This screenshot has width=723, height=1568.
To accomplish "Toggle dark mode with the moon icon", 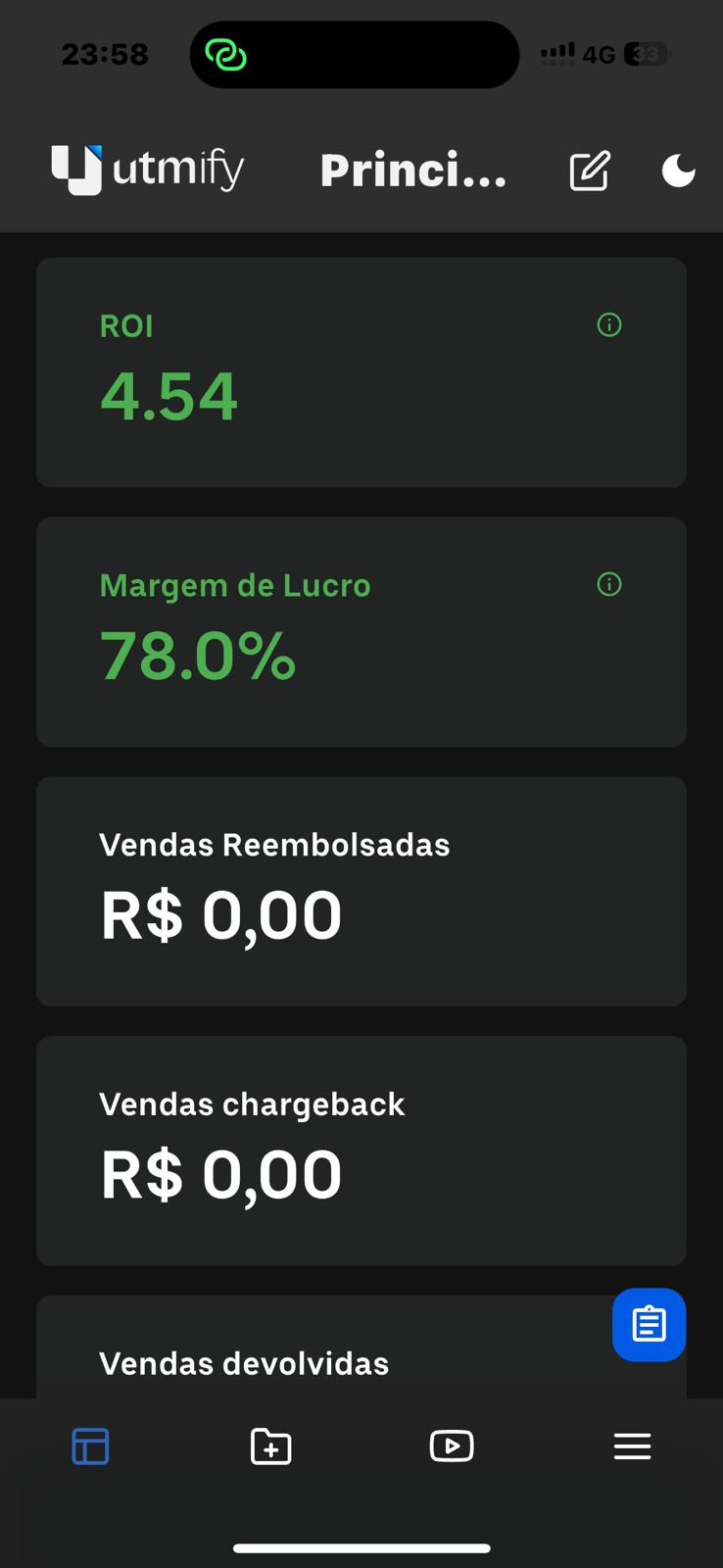I will 678,171.
